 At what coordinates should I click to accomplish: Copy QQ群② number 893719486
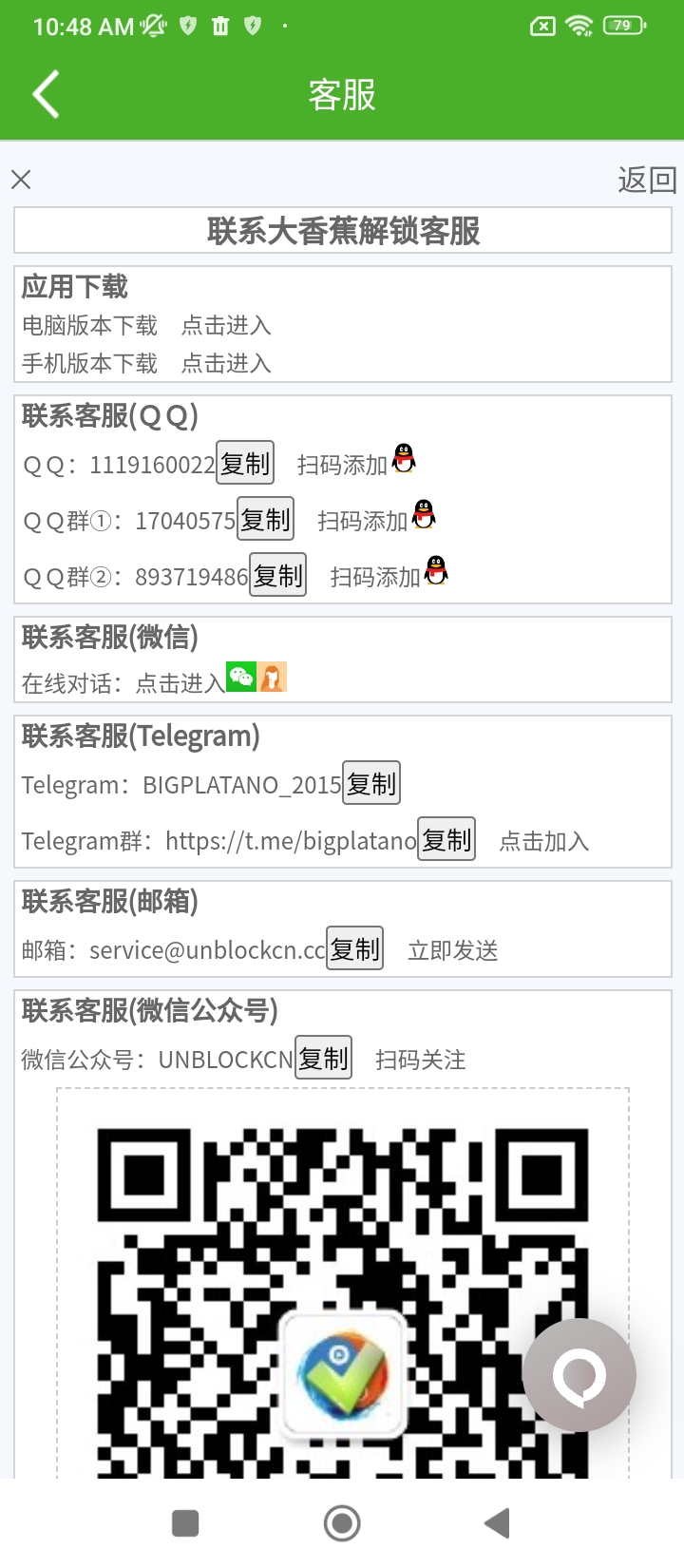[277, 576]
